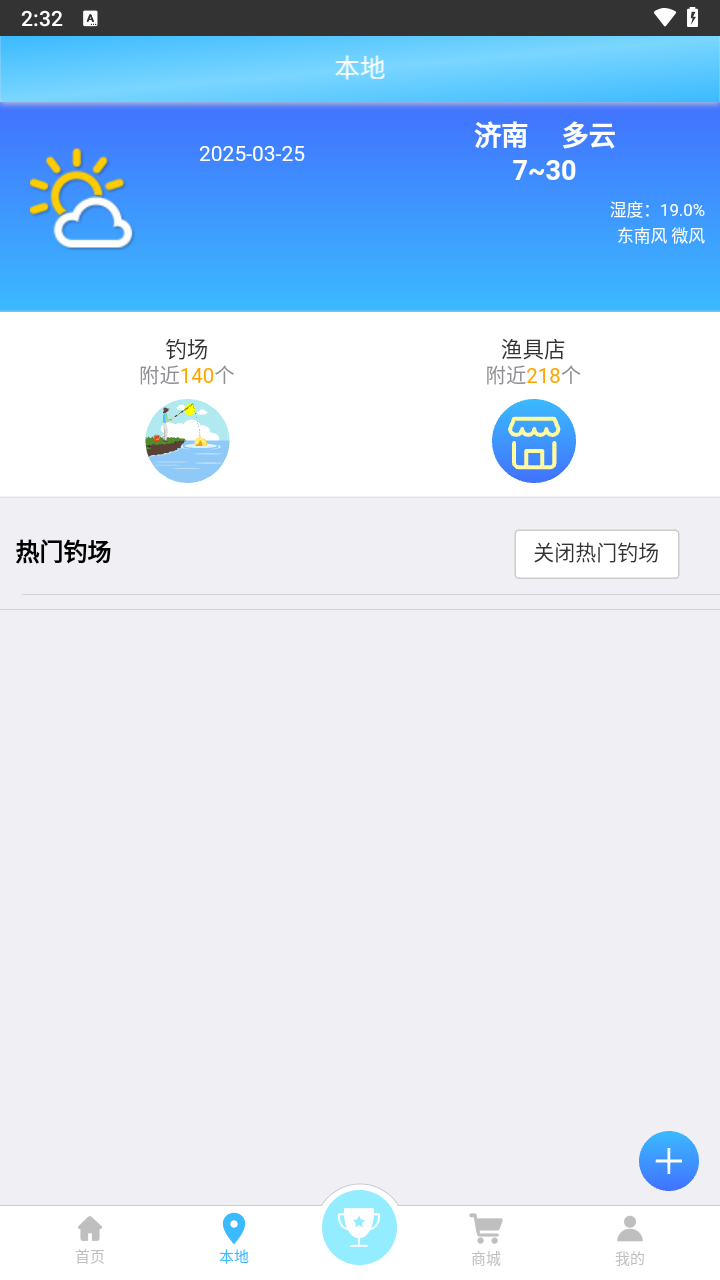Open nearby 钓场 fishing spots
Screen dimensions: 720x1280
click(x=187, y=440)
